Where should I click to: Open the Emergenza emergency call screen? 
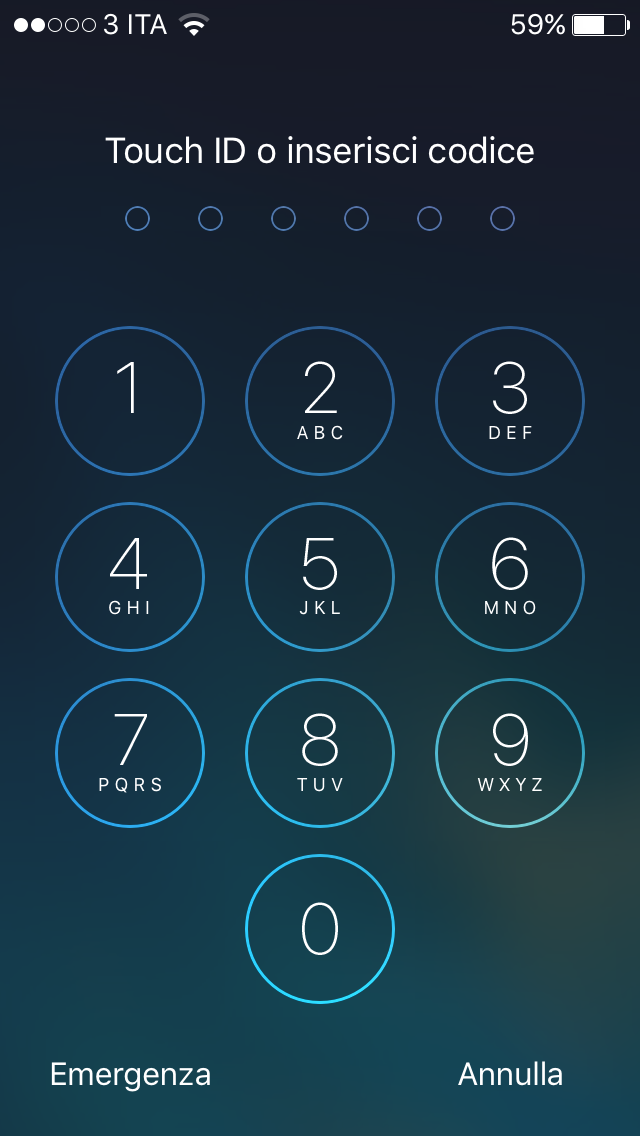tap(130, 1074)
